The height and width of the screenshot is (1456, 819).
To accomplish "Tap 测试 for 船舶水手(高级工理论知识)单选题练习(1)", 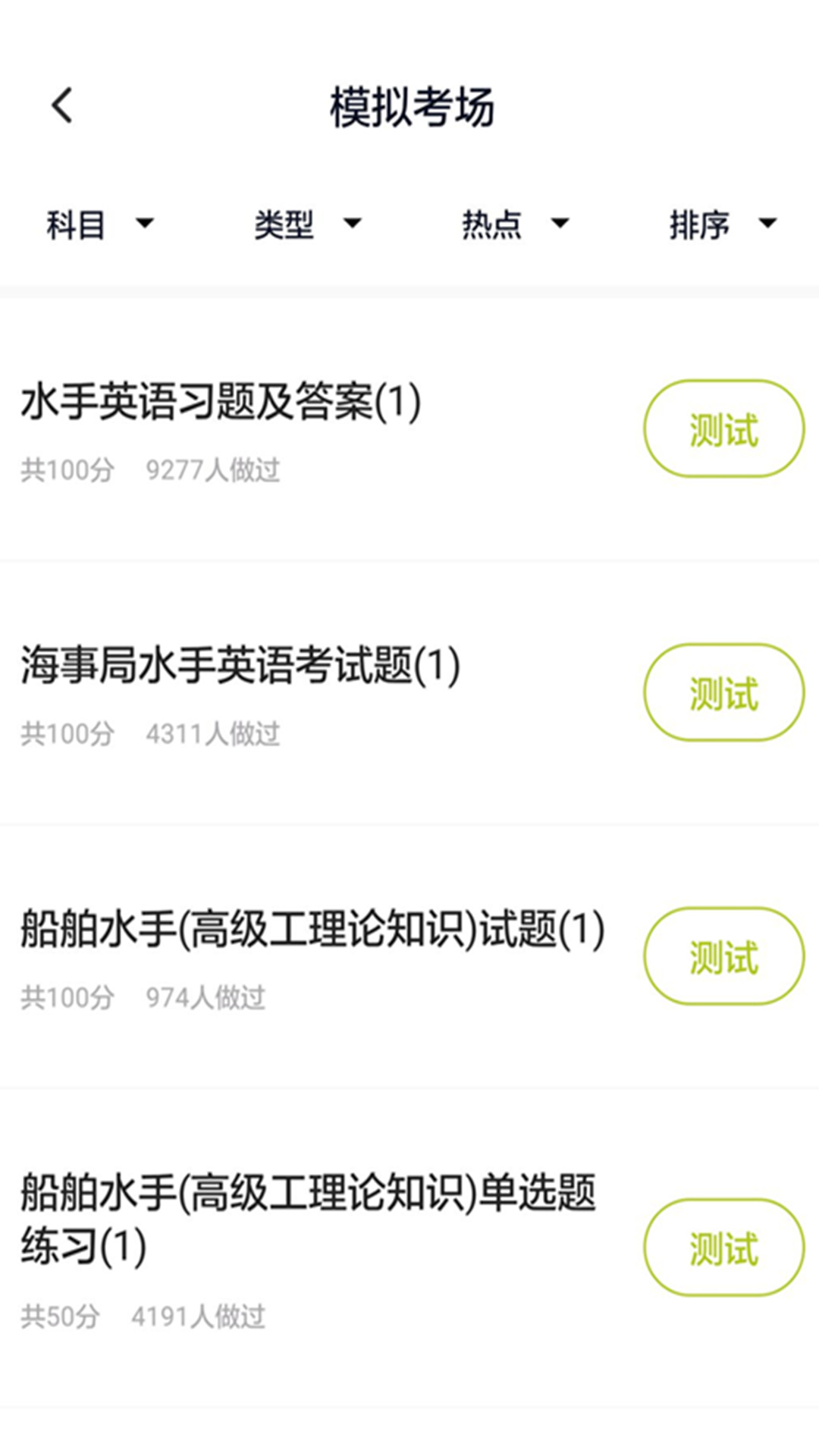I will pos(723,1247).
